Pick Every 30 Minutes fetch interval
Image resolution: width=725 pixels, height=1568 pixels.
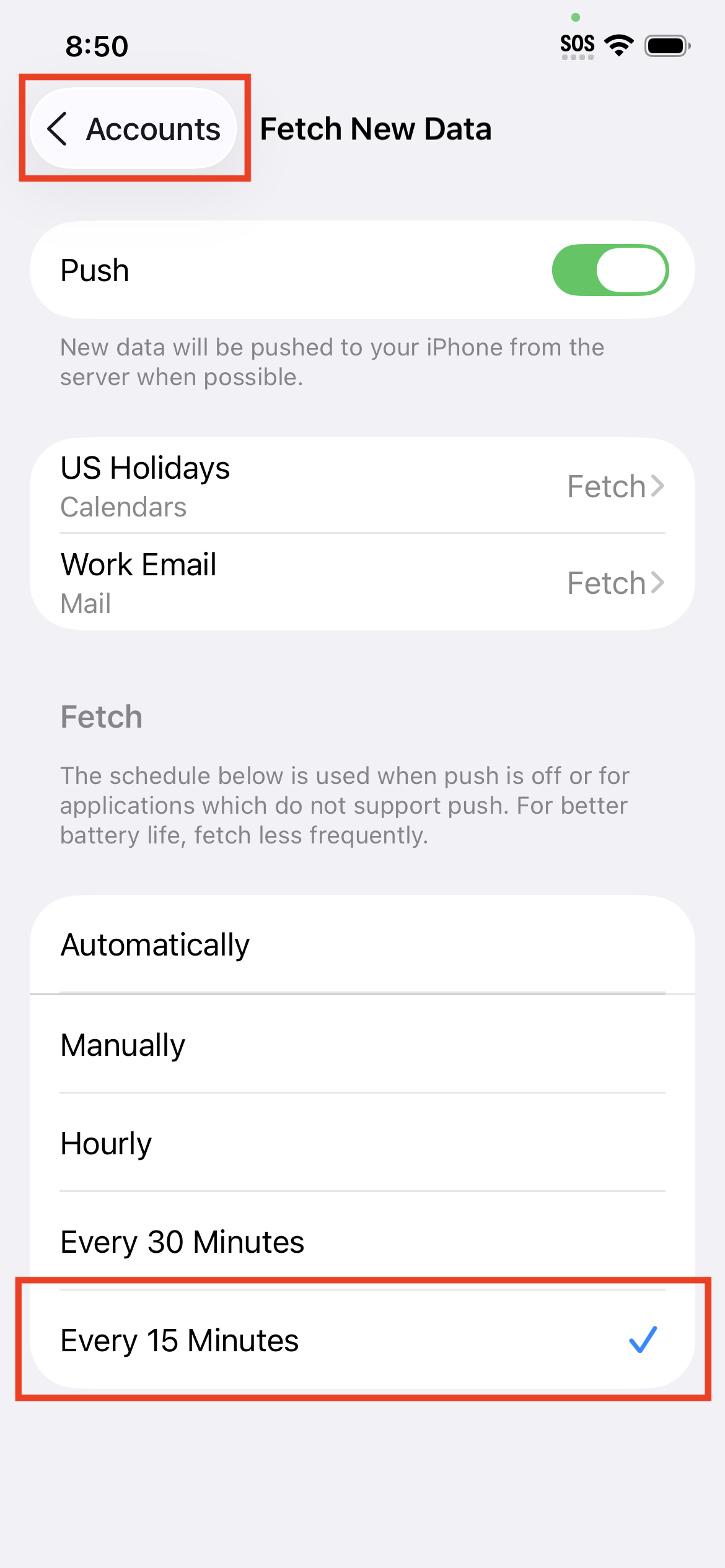tap(362, 1242)
